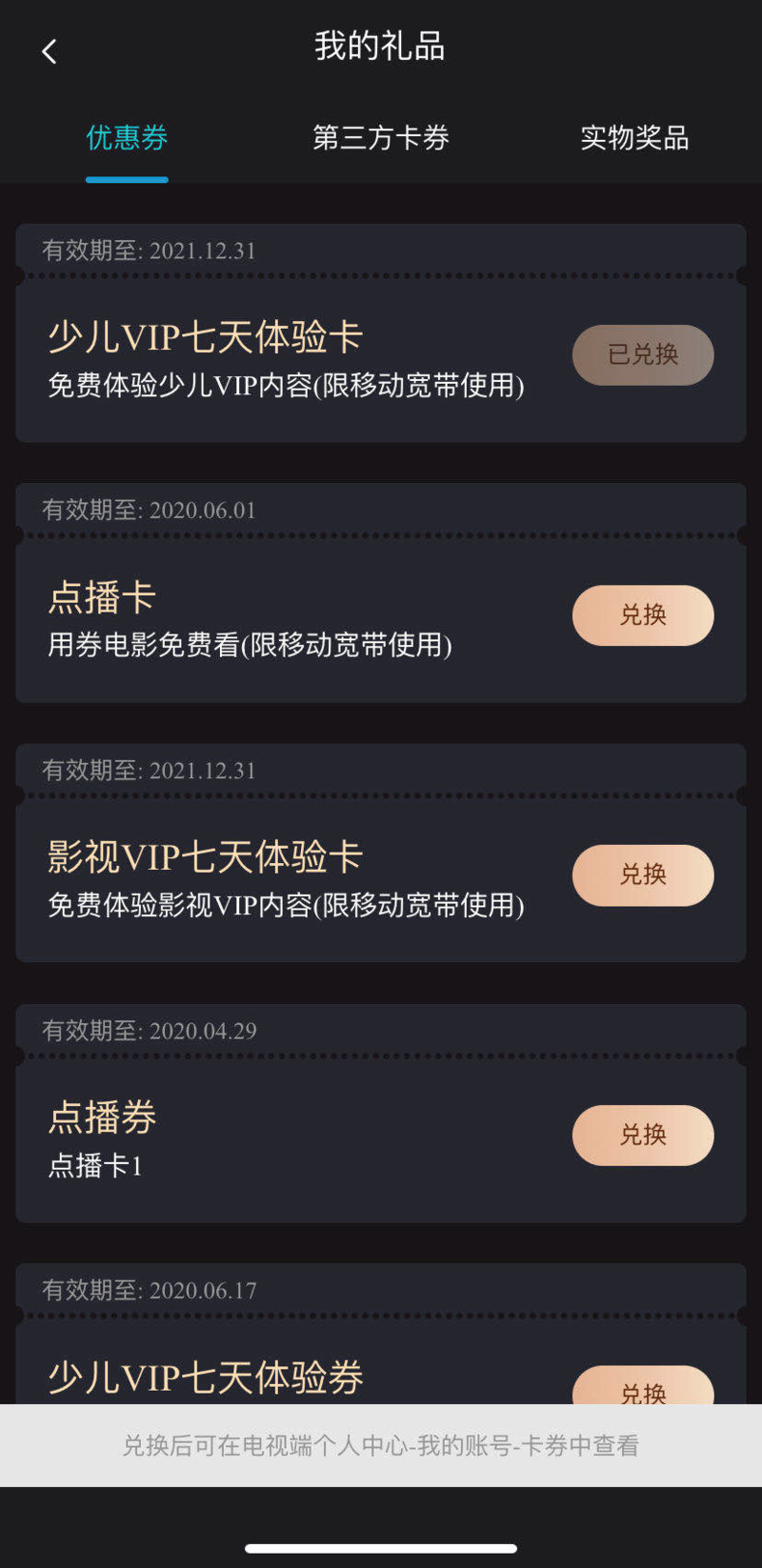762x1568 pixels.
Task: Redeem the 点播券 coupon
Action: click(x=643, y=1135)
